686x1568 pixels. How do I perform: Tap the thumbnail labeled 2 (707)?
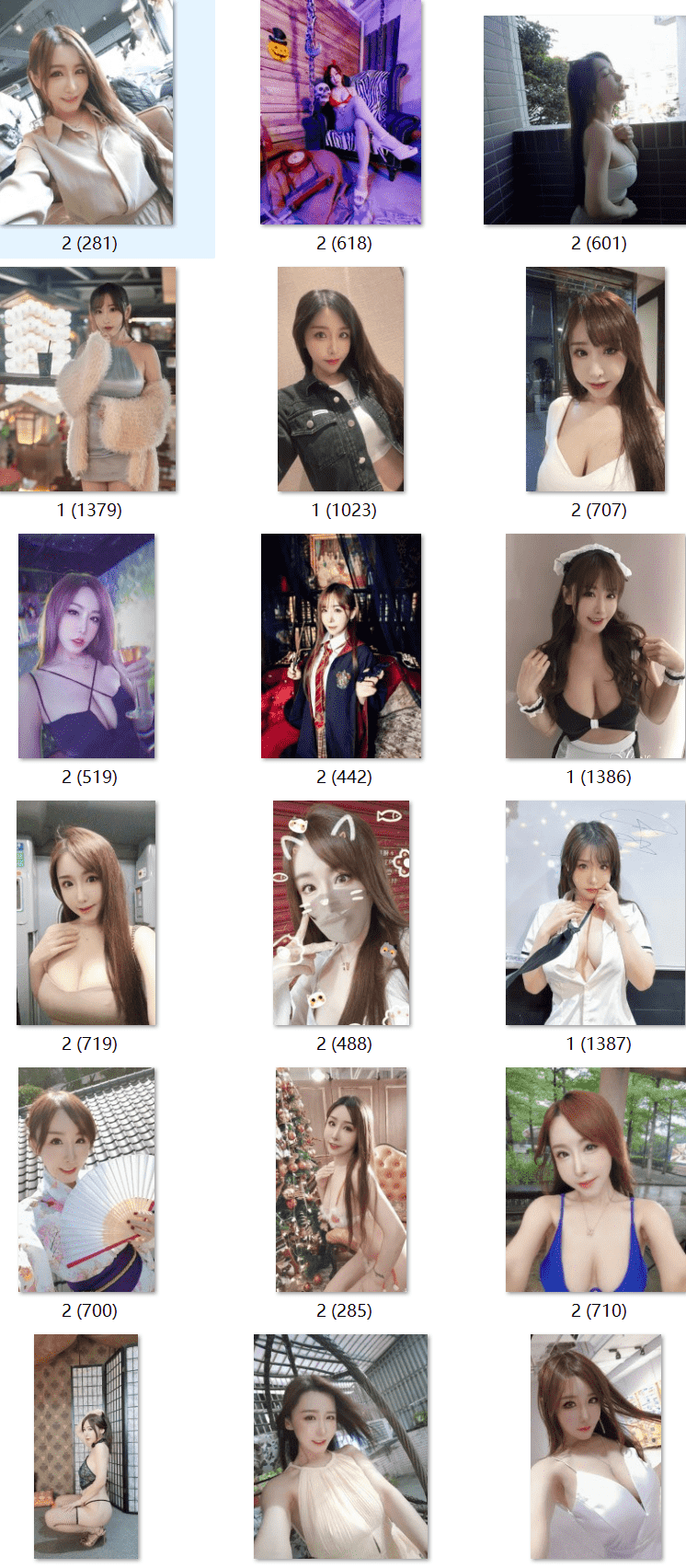point(595,379)
